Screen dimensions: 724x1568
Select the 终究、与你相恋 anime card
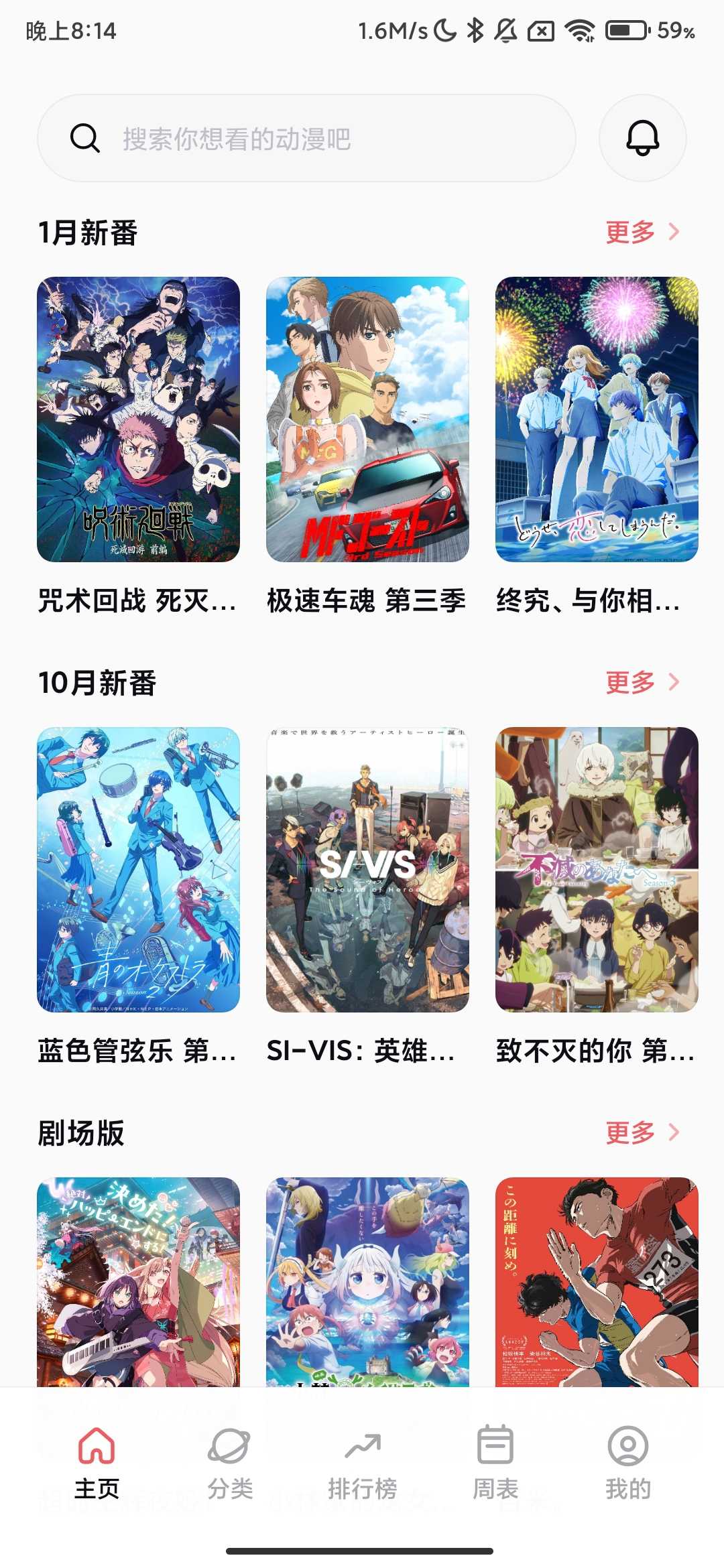(597, 419)
